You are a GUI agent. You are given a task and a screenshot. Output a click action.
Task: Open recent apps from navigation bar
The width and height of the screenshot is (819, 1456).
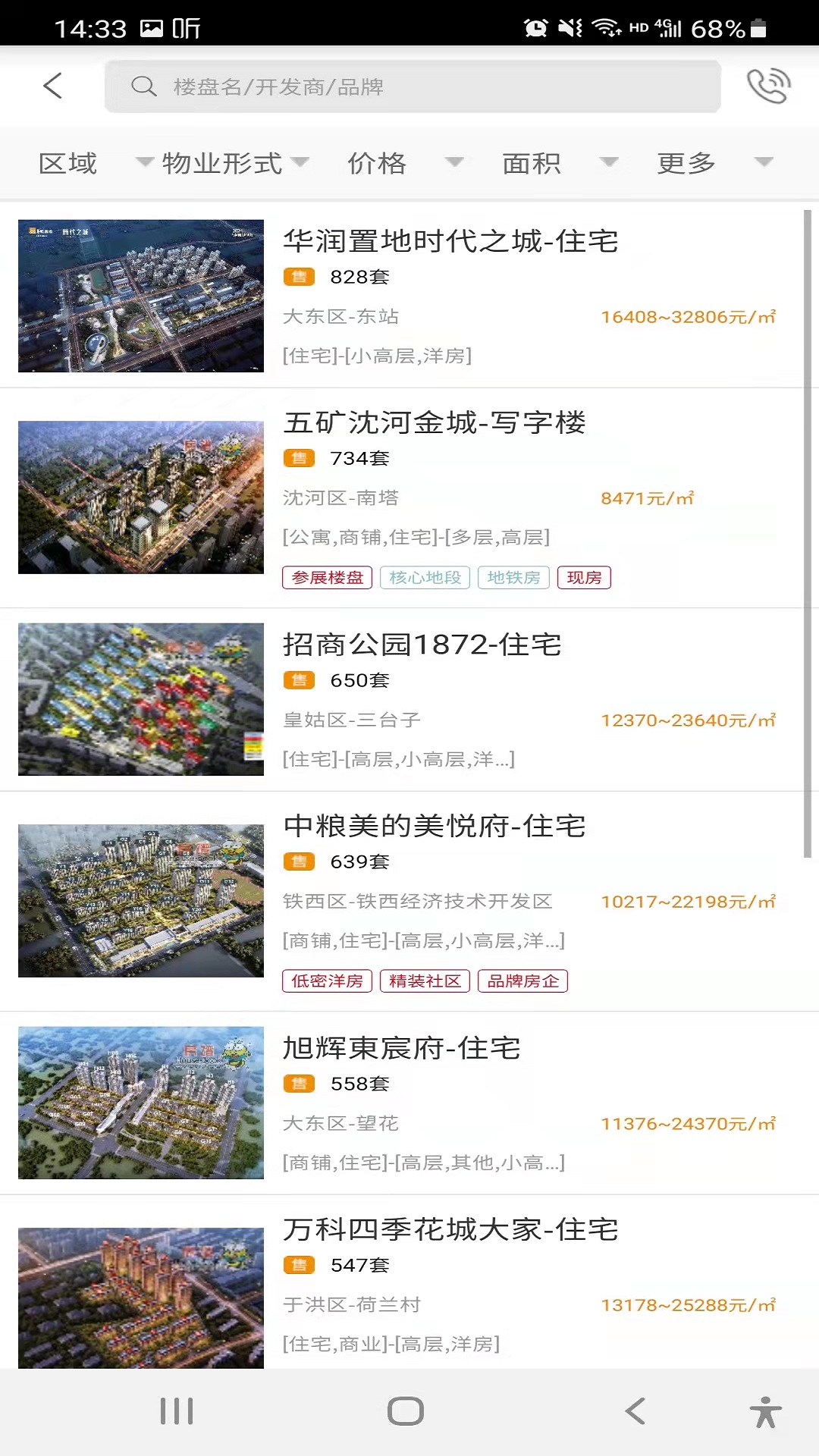pyautogui.click(x=177, y=1411)
